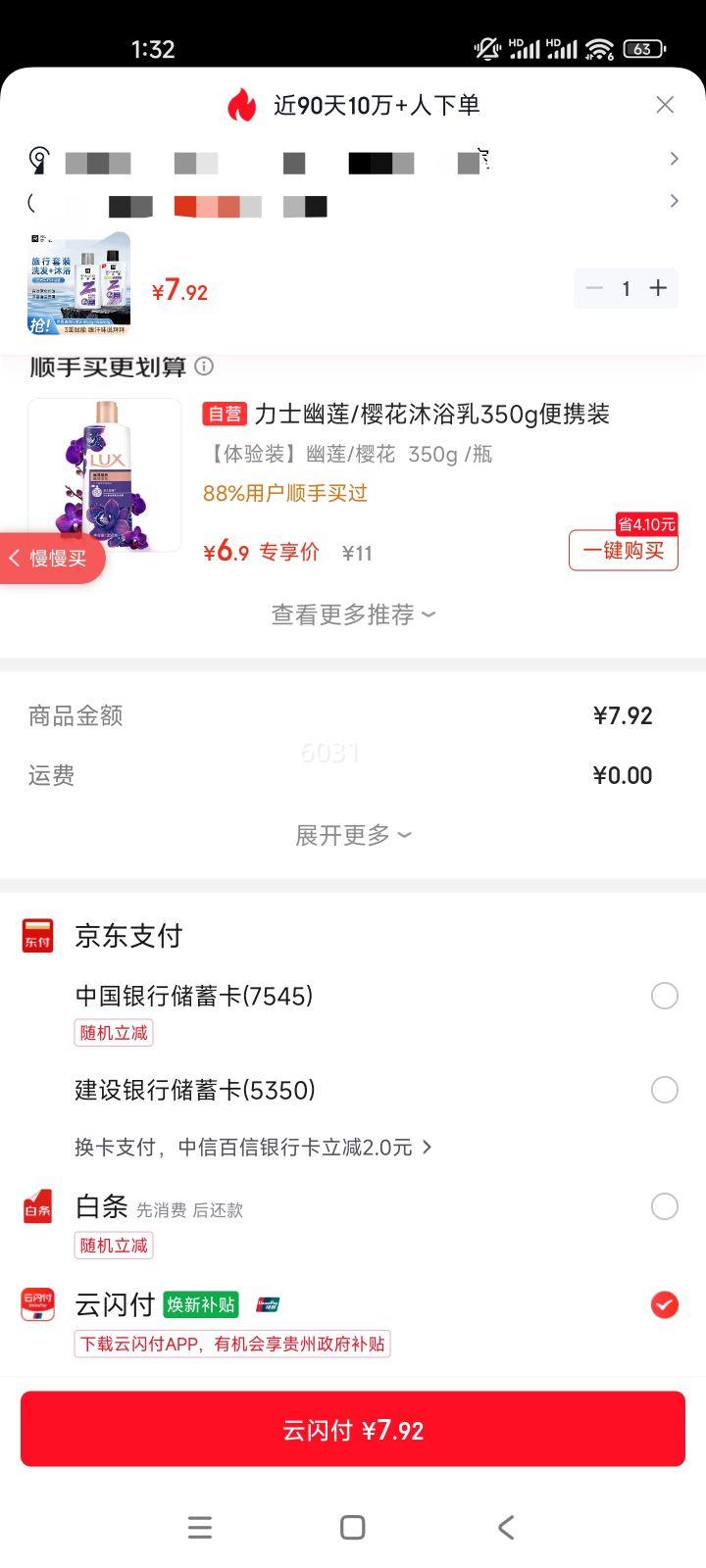This screenshot has width=706, height=1568.
Task: Tap the recent apps button in navigation bar
Action: click(x=200, y=1527)
